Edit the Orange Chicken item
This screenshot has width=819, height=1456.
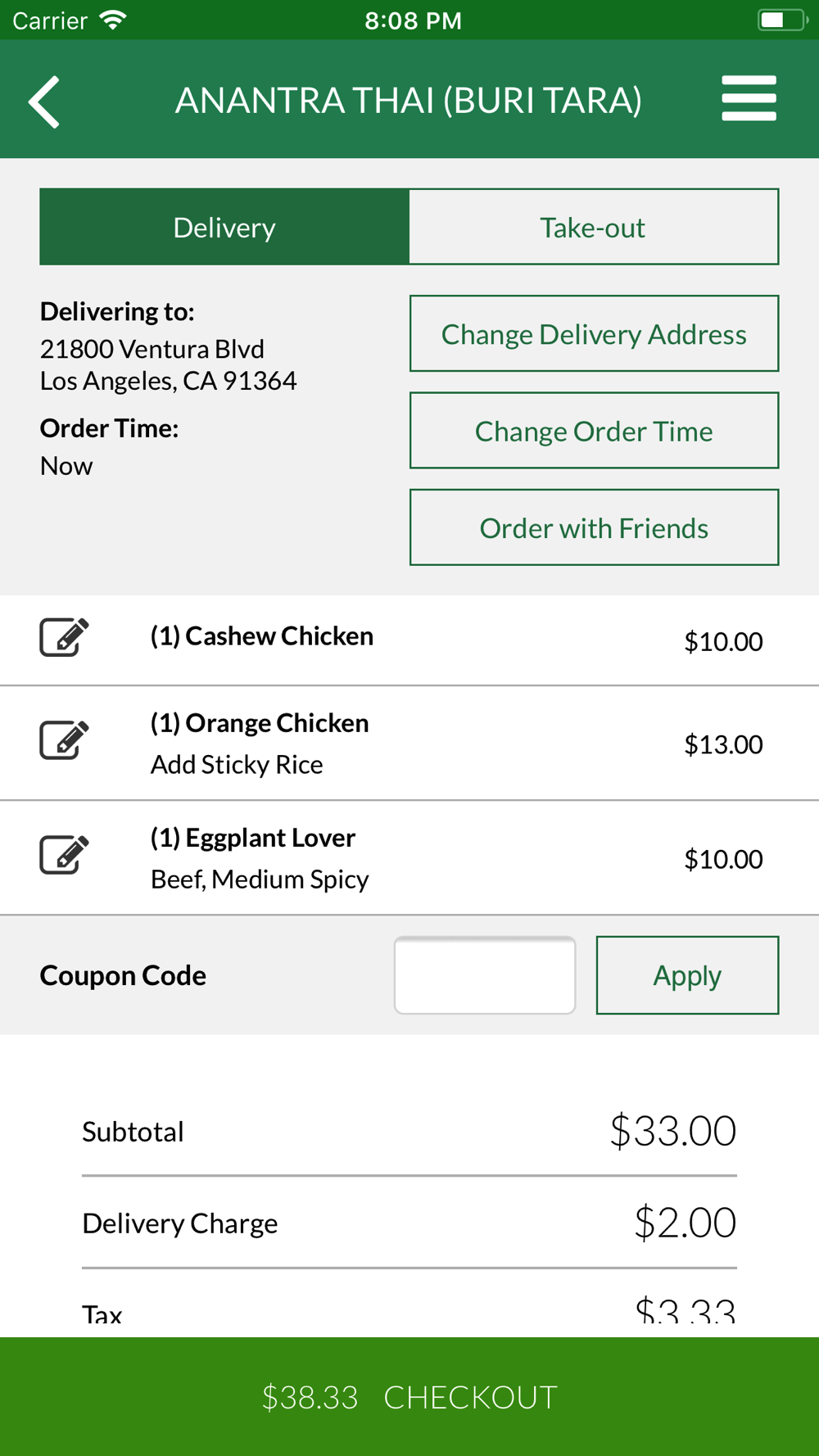pos(64,740)
